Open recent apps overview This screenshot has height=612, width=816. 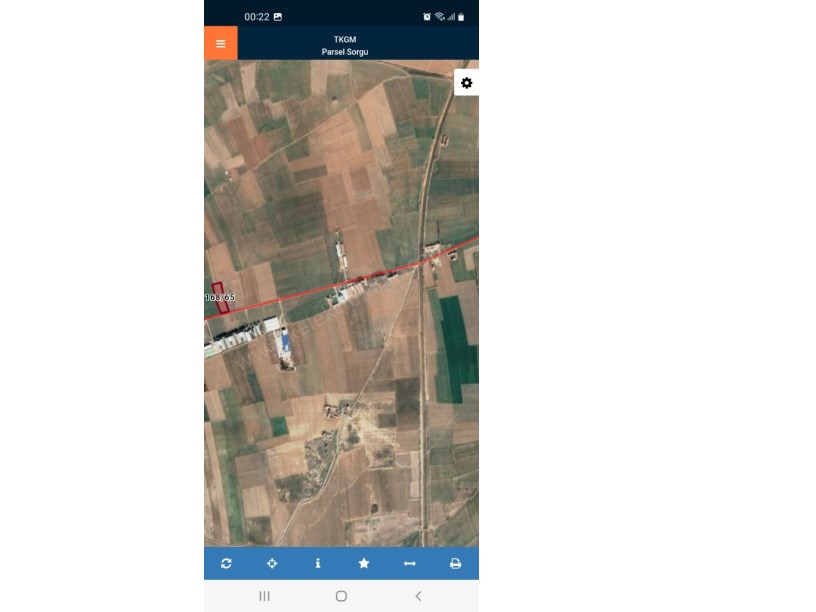click(x=264, y=596)
